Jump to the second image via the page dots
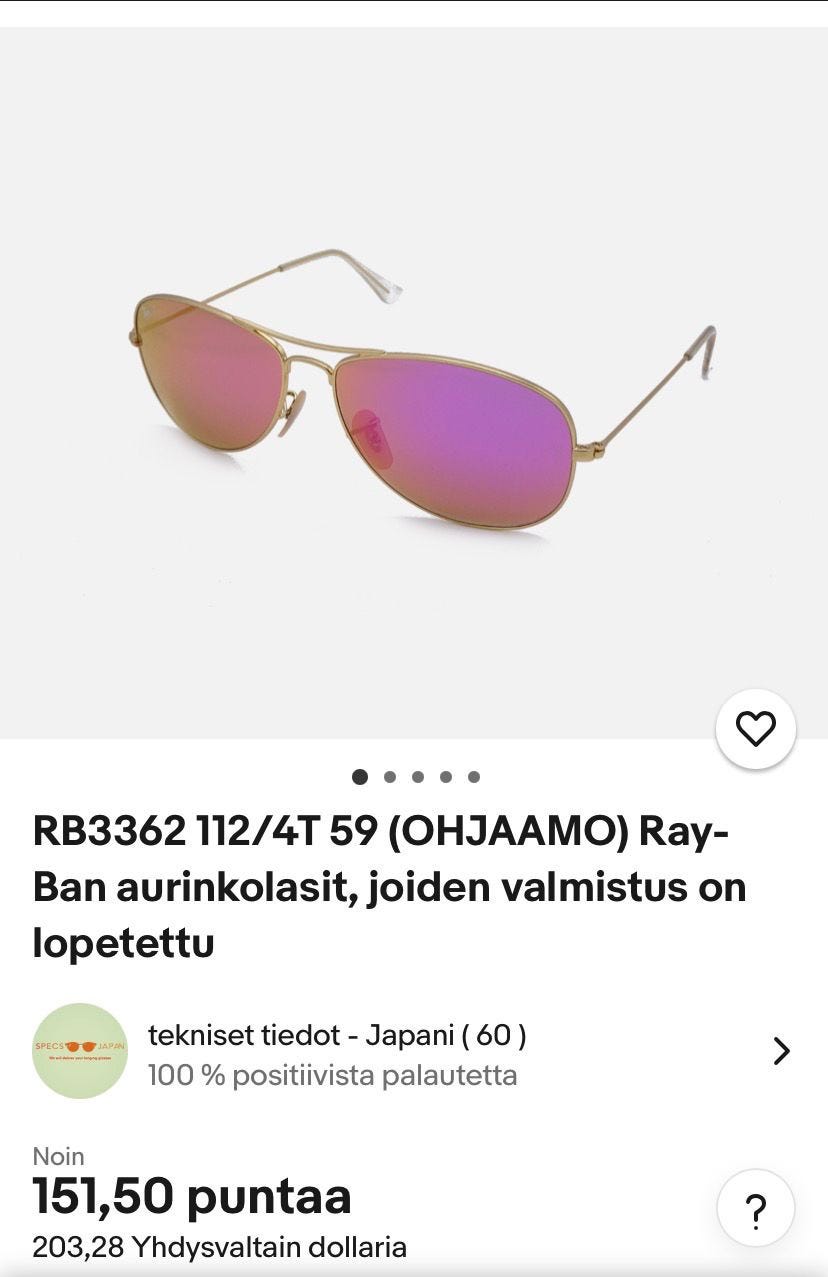The image size is (828, 1277). pyautogui.click(x=390, y=777)
